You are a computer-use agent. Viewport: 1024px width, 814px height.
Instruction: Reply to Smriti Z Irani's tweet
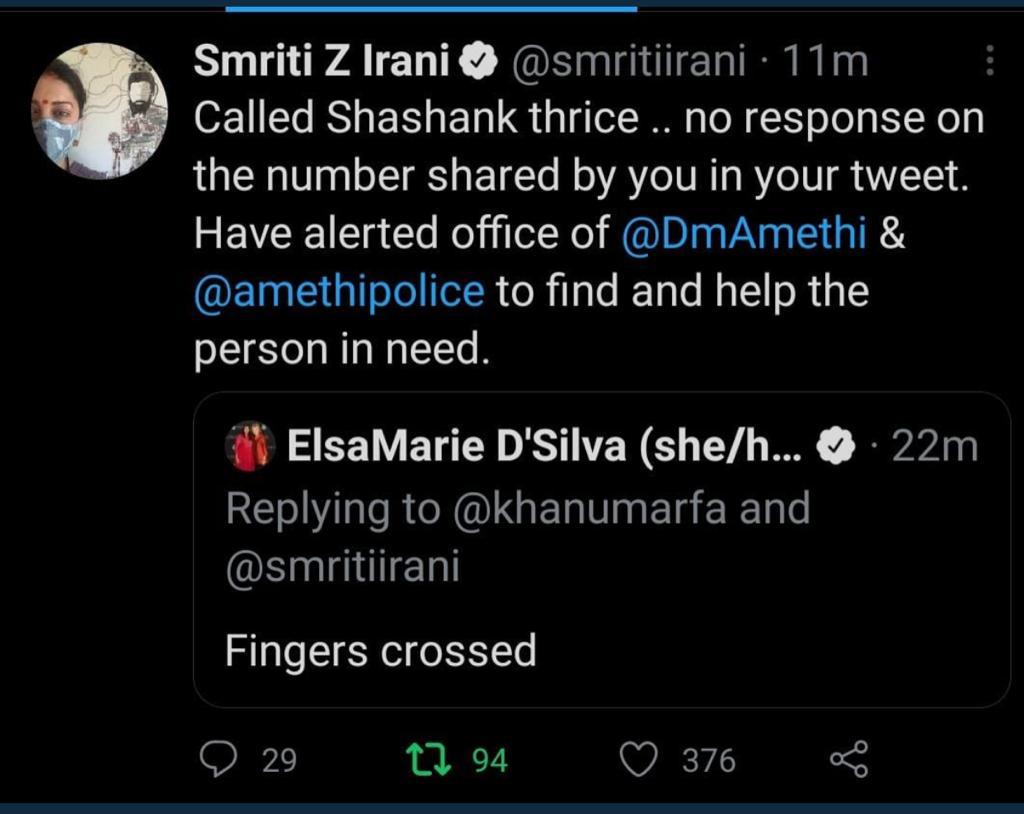217,760
